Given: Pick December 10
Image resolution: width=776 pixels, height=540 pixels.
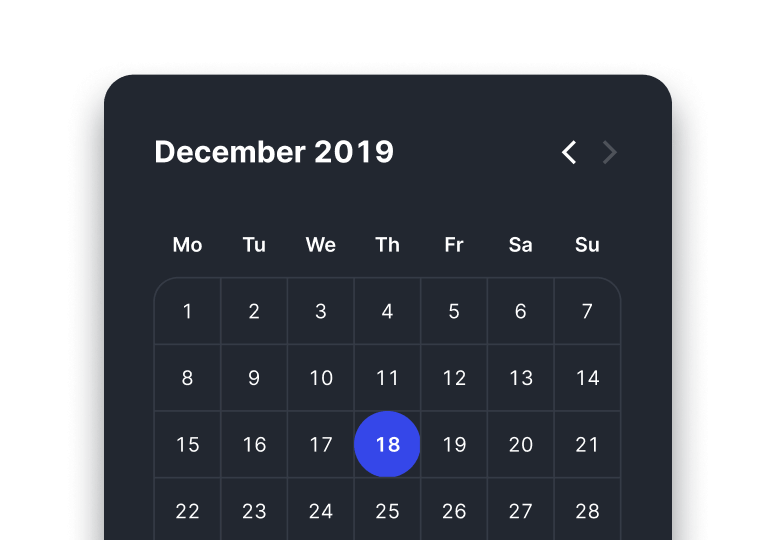Looking at the screenshot, I should coord(321,378).
